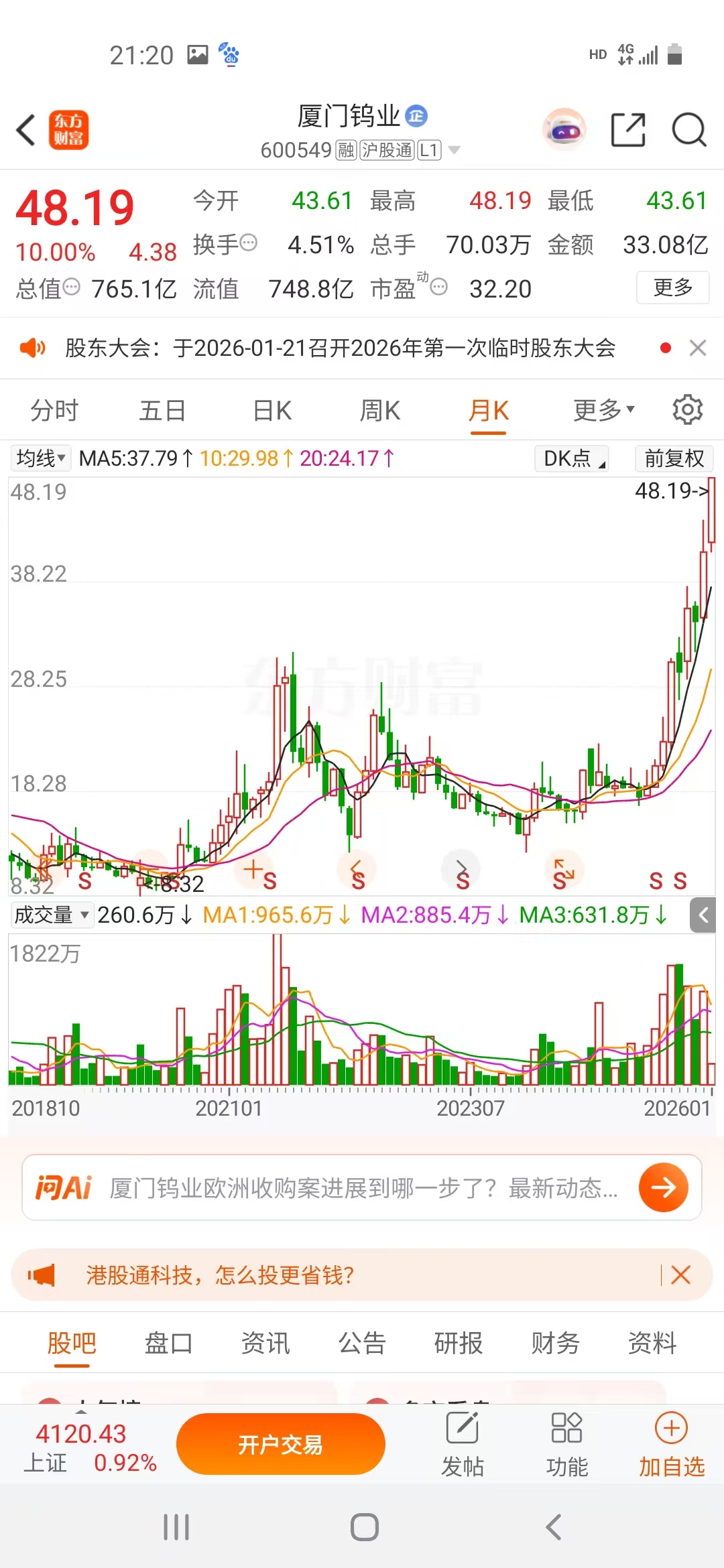The width and height of the screenshot is (724, 1568).
Task: Select the 周K chart tab
Action: [x=380, y=410]
